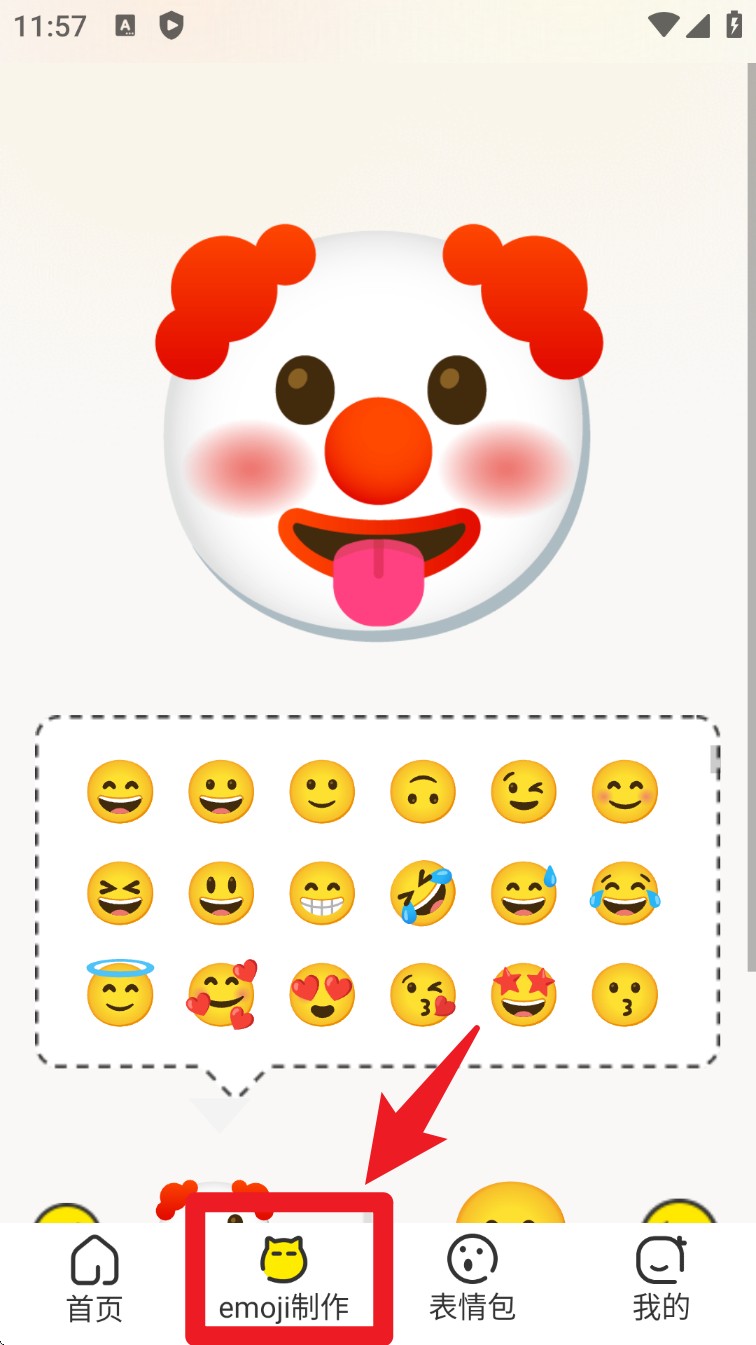Choose the sweat-drop grinning emoji
This screenshot has height=1345, width=756.
[x=523, y=893]
